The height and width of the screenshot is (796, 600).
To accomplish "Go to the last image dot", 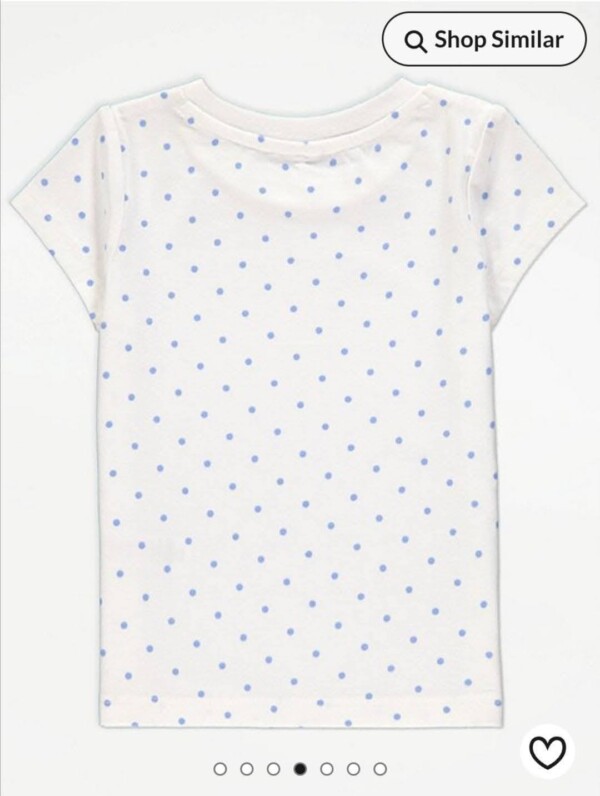I will click(x=380, y=769).
